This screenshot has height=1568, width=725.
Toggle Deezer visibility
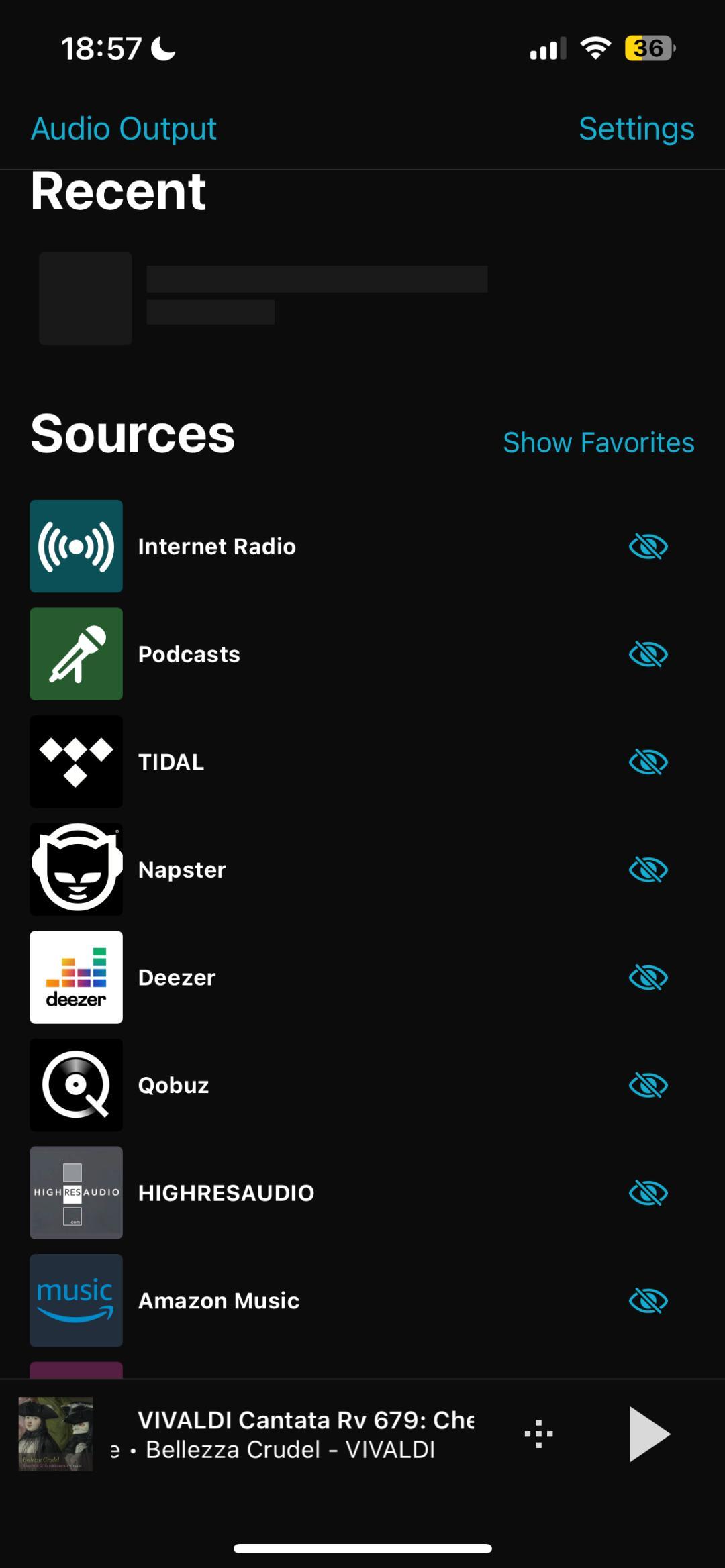click(648, 978)
